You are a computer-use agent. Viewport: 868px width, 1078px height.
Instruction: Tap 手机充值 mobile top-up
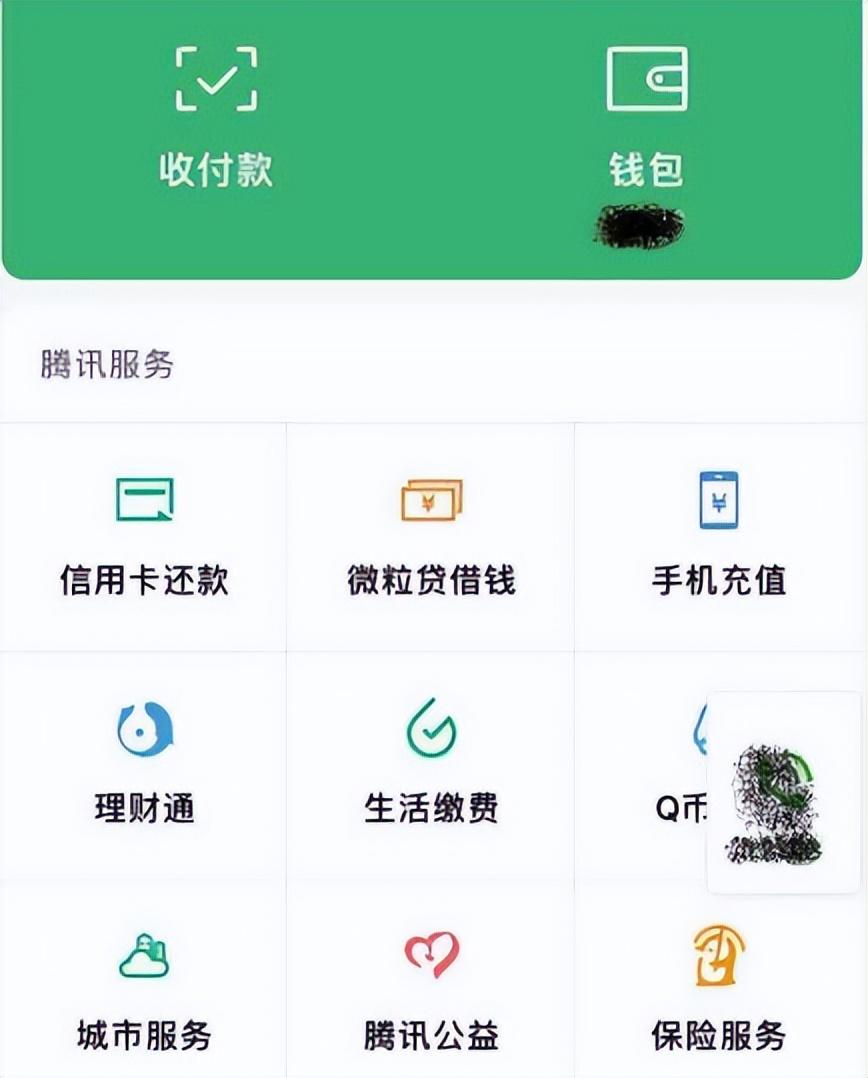719,537
